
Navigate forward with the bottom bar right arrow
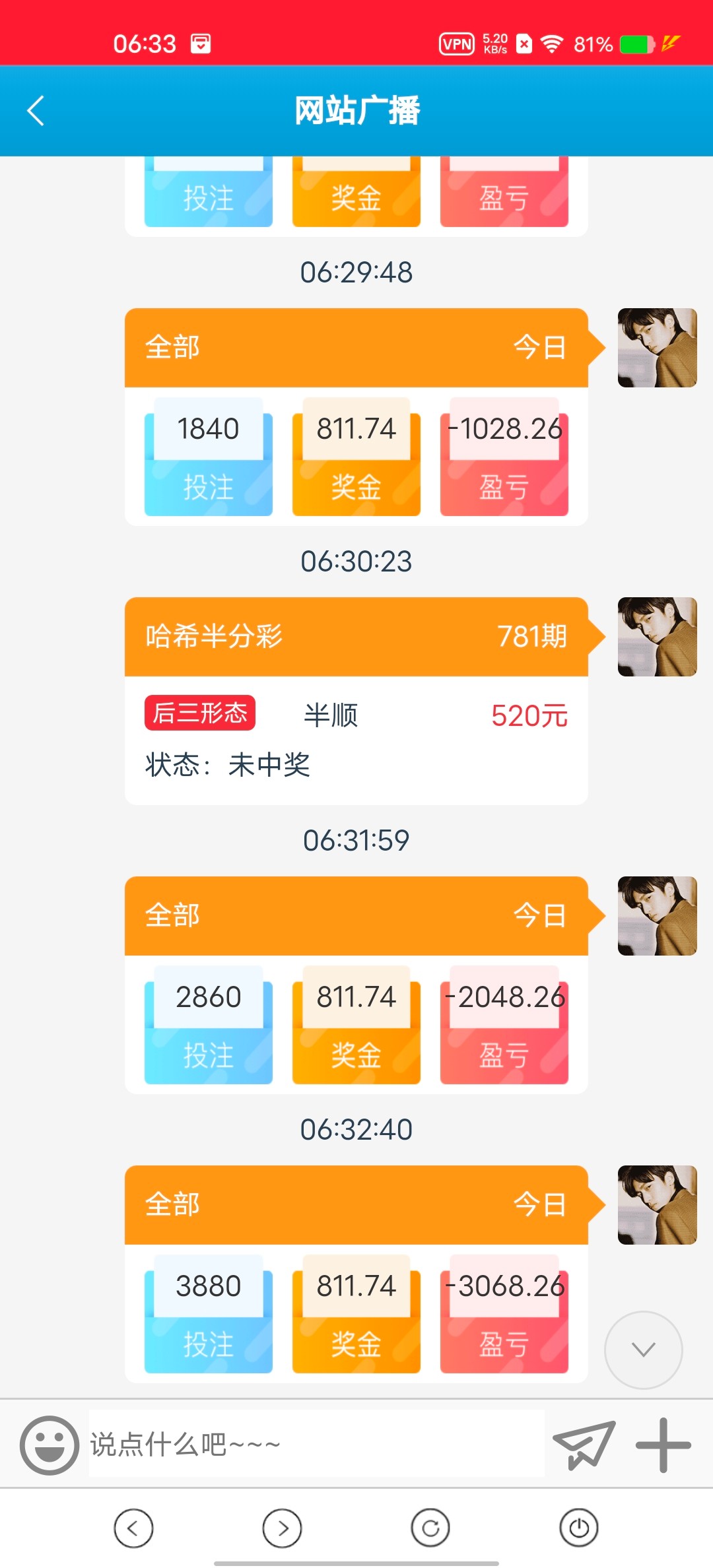coord(282,1528)
